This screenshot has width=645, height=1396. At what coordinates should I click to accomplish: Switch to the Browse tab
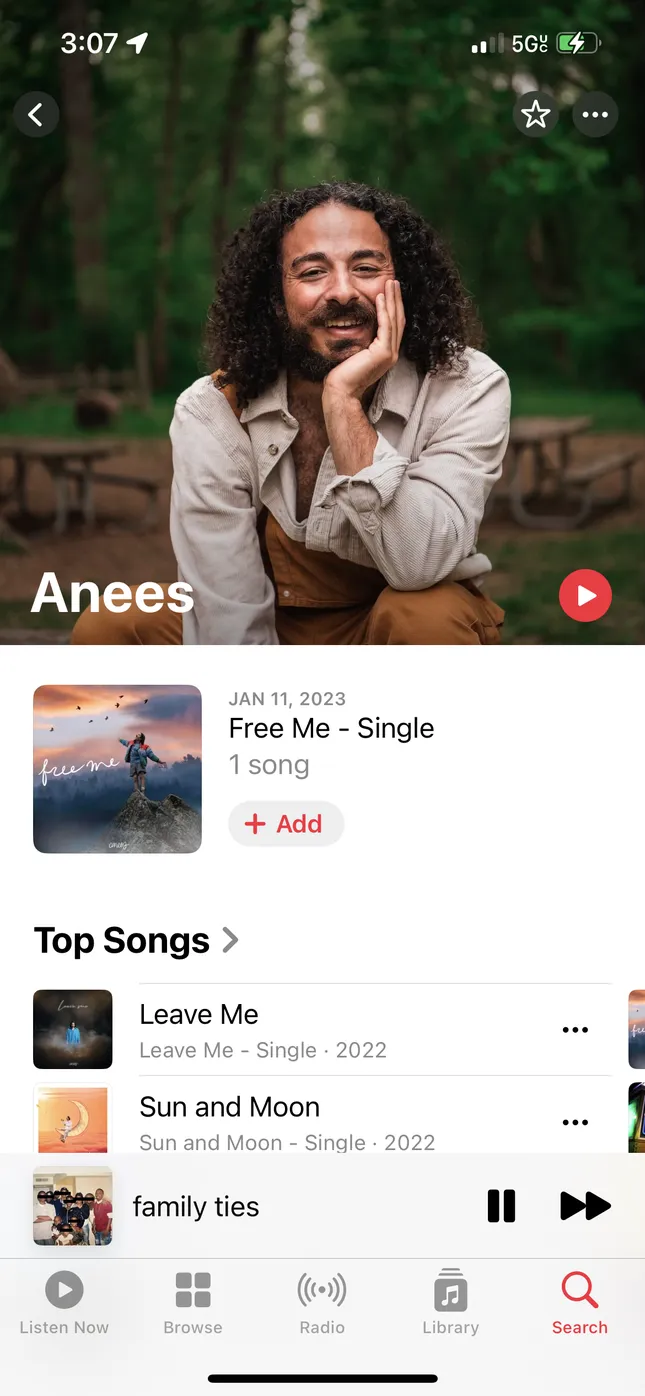pyautogui.click(x=193, y=1303)
